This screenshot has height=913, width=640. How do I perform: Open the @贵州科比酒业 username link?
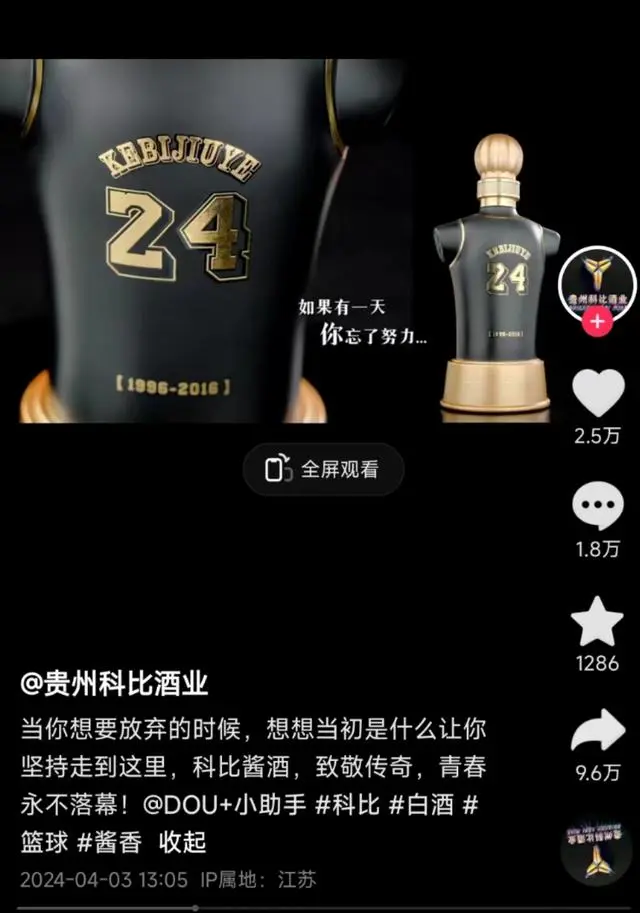tap(114, 683)
